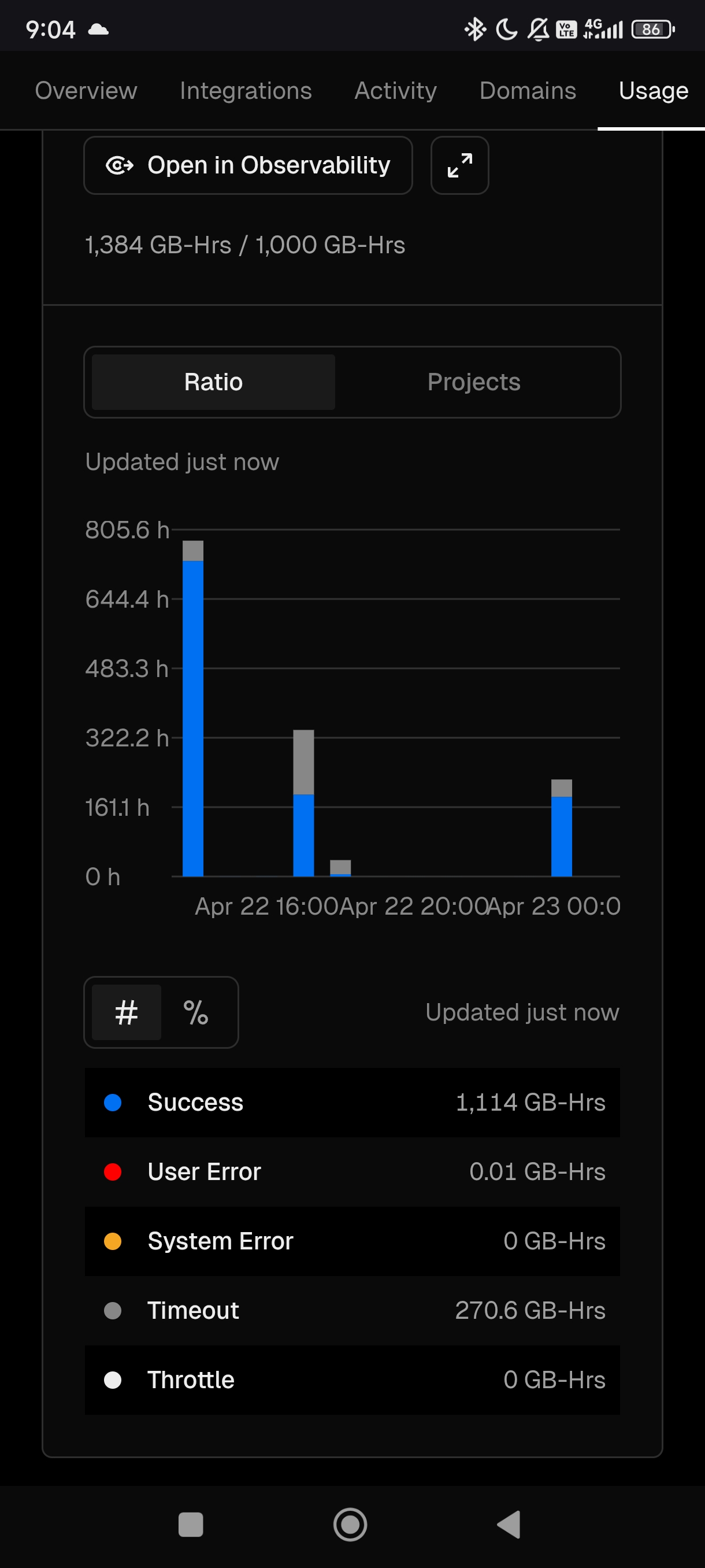Show values as percentages (%)
705x1568 pixels.
point(195,1012)
